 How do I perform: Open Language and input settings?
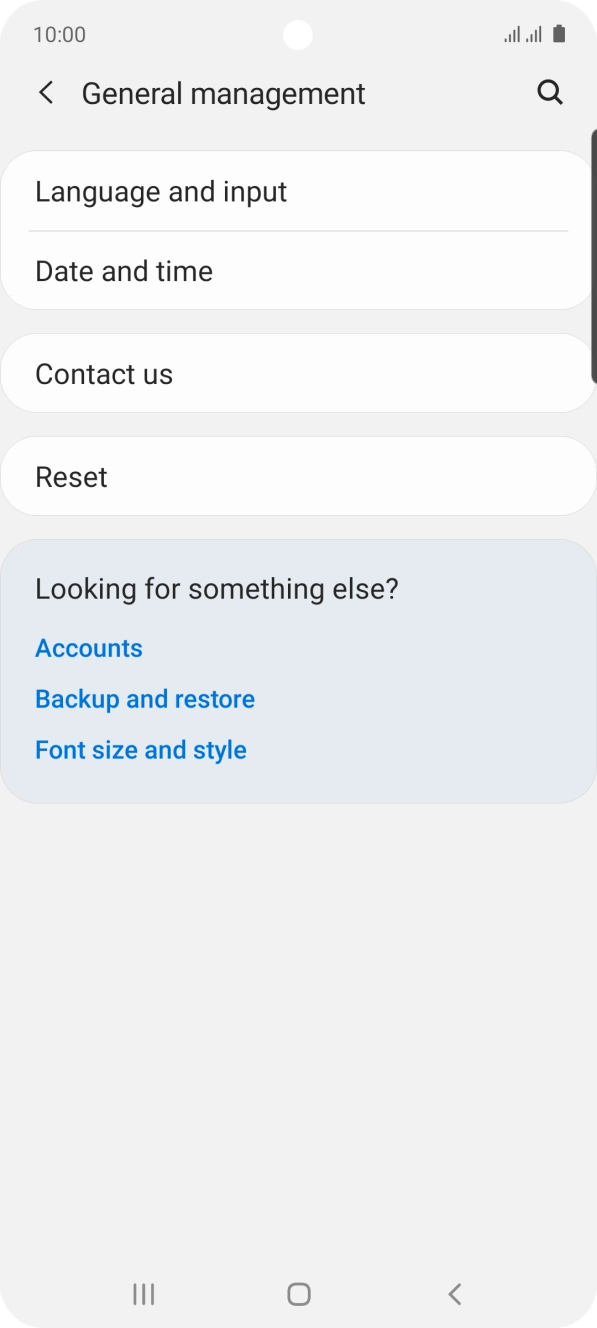[298, 192]
